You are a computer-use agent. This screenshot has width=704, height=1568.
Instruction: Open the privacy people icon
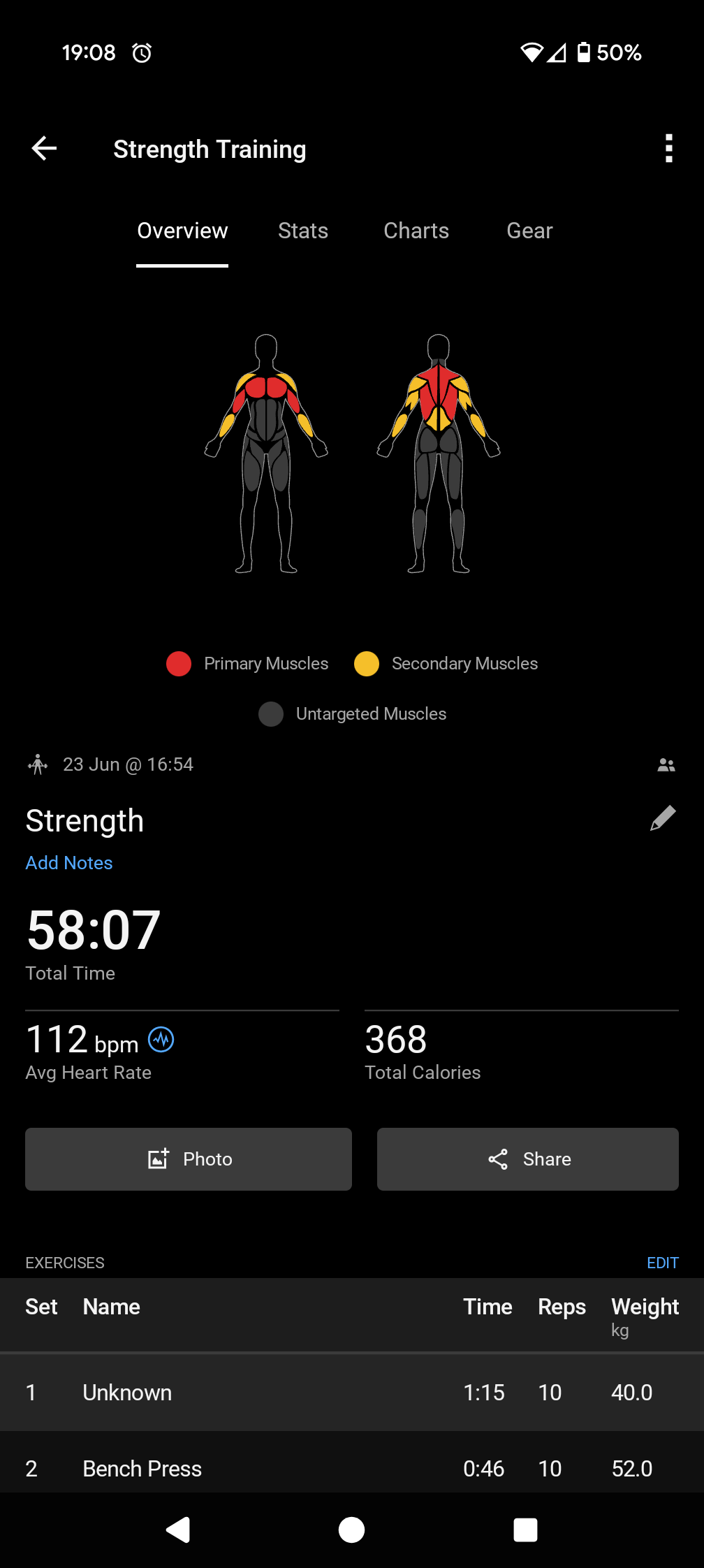point(666,765)
